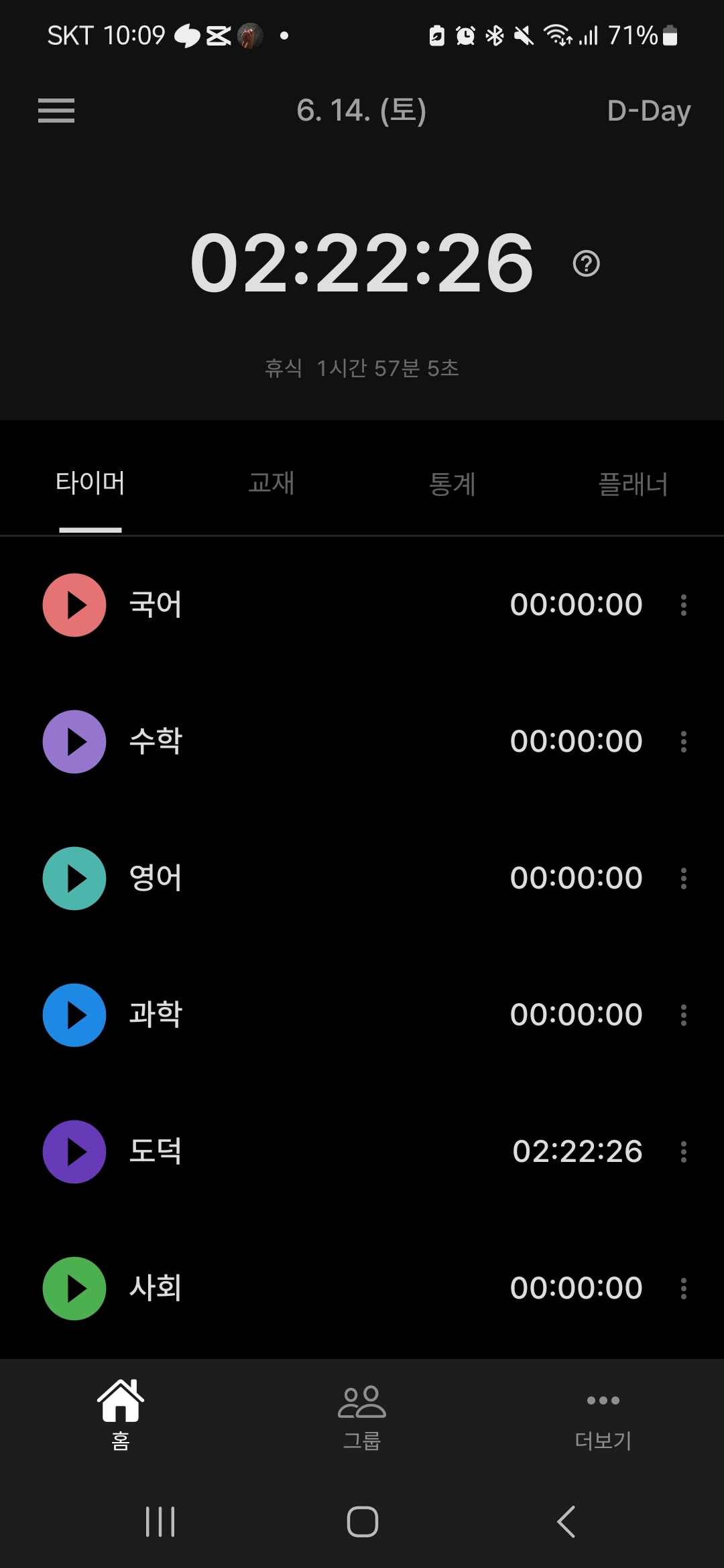Tap the date 6. 14. (토)
Viewport: 724px width, 1568px height.
pyautogui.click(x=361, y=111)
